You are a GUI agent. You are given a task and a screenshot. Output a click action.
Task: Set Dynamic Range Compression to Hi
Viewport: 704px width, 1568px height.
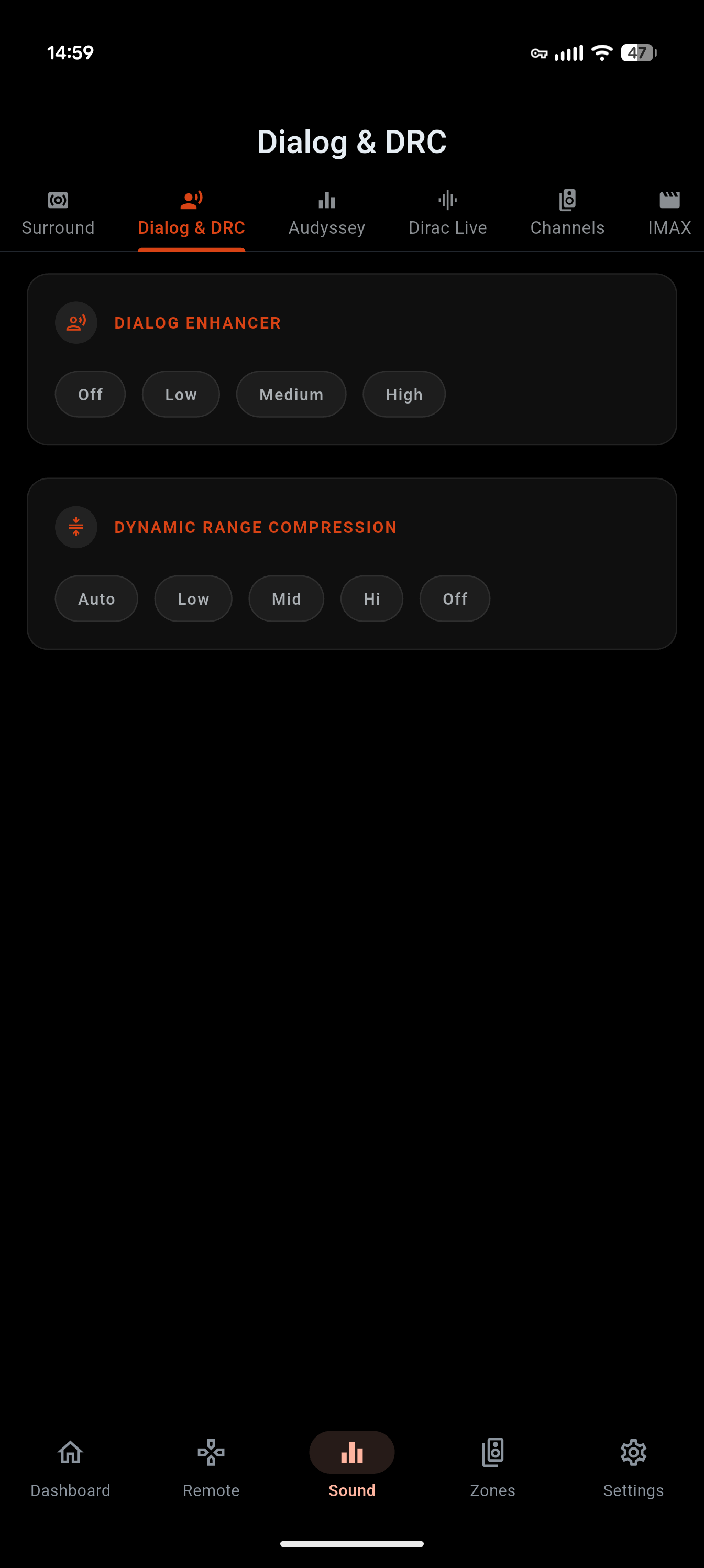(372, 599)
